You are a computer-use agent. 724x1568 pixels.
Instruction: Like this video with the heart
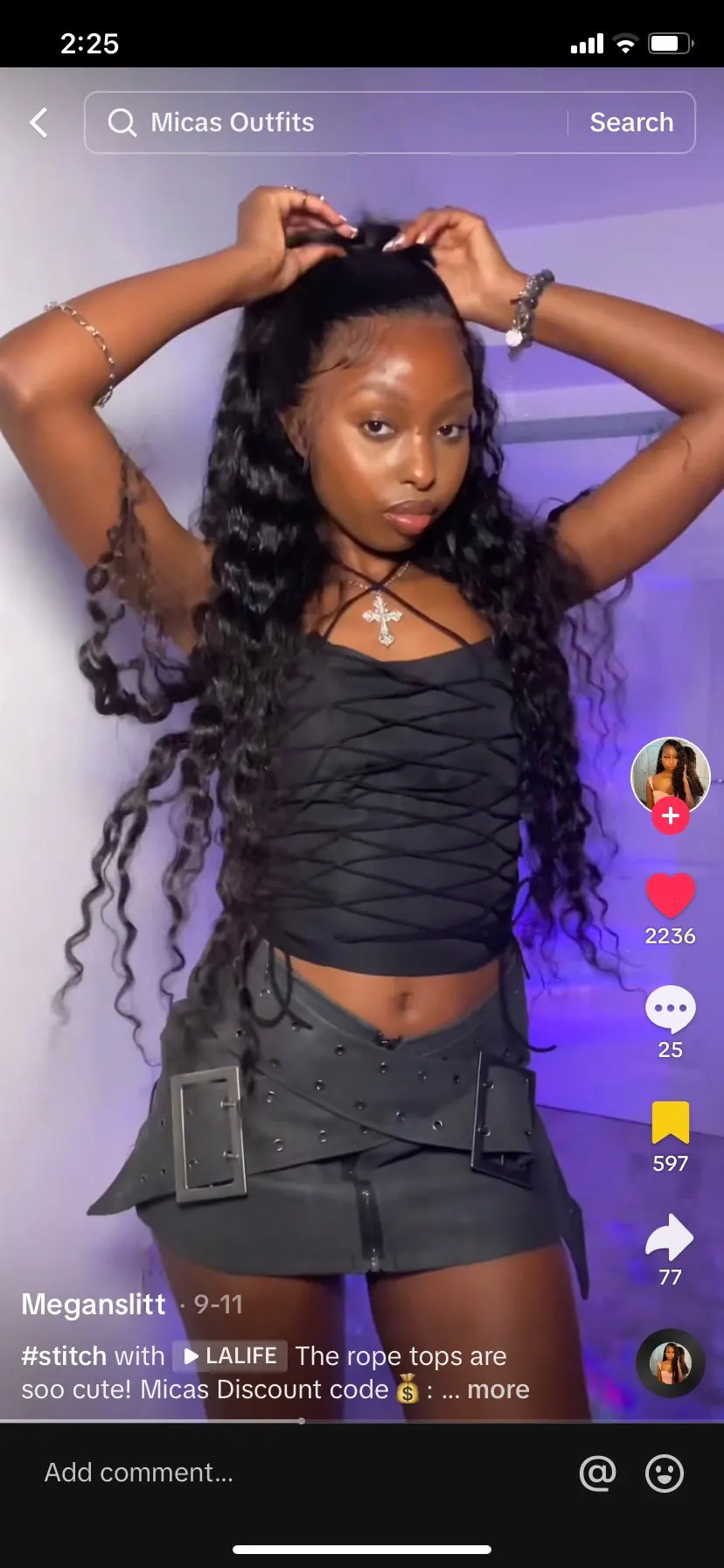(x=670, y=896)
